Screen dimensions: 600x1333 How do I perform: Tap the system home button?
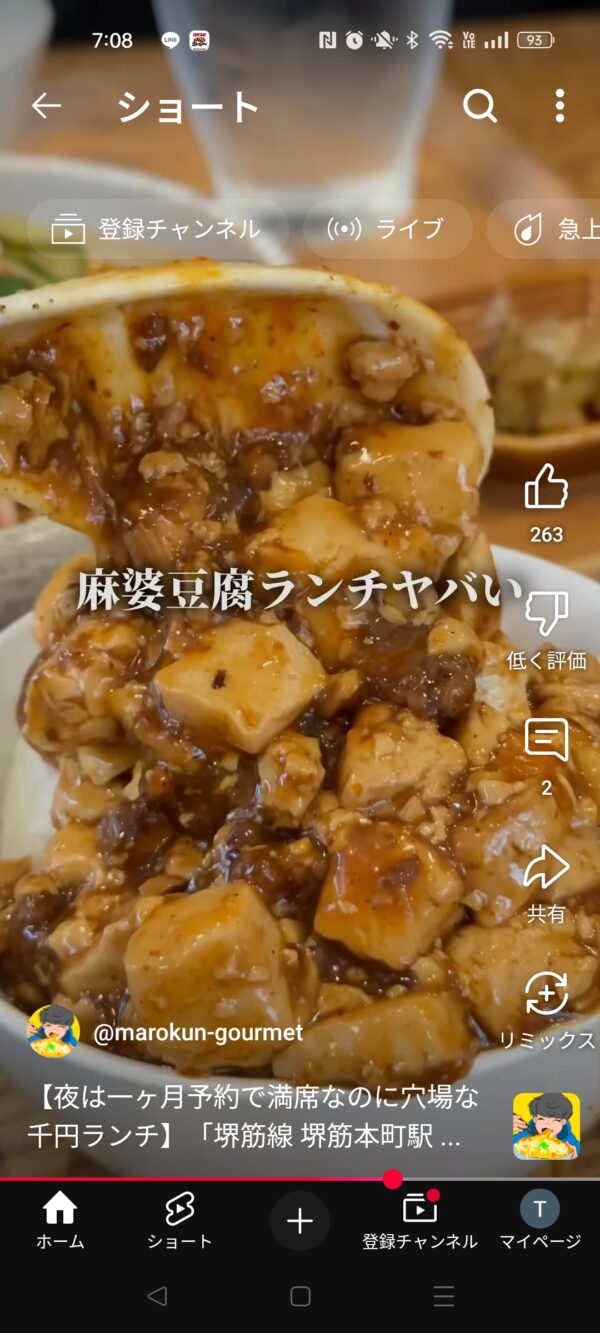(x=300, y=1296)
